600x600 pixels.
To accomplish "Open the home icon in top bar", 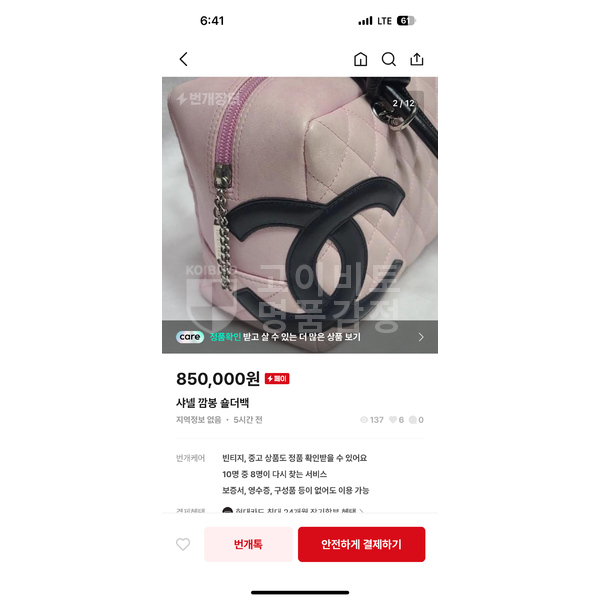I will pyautogui.click(x=361, y=59).
